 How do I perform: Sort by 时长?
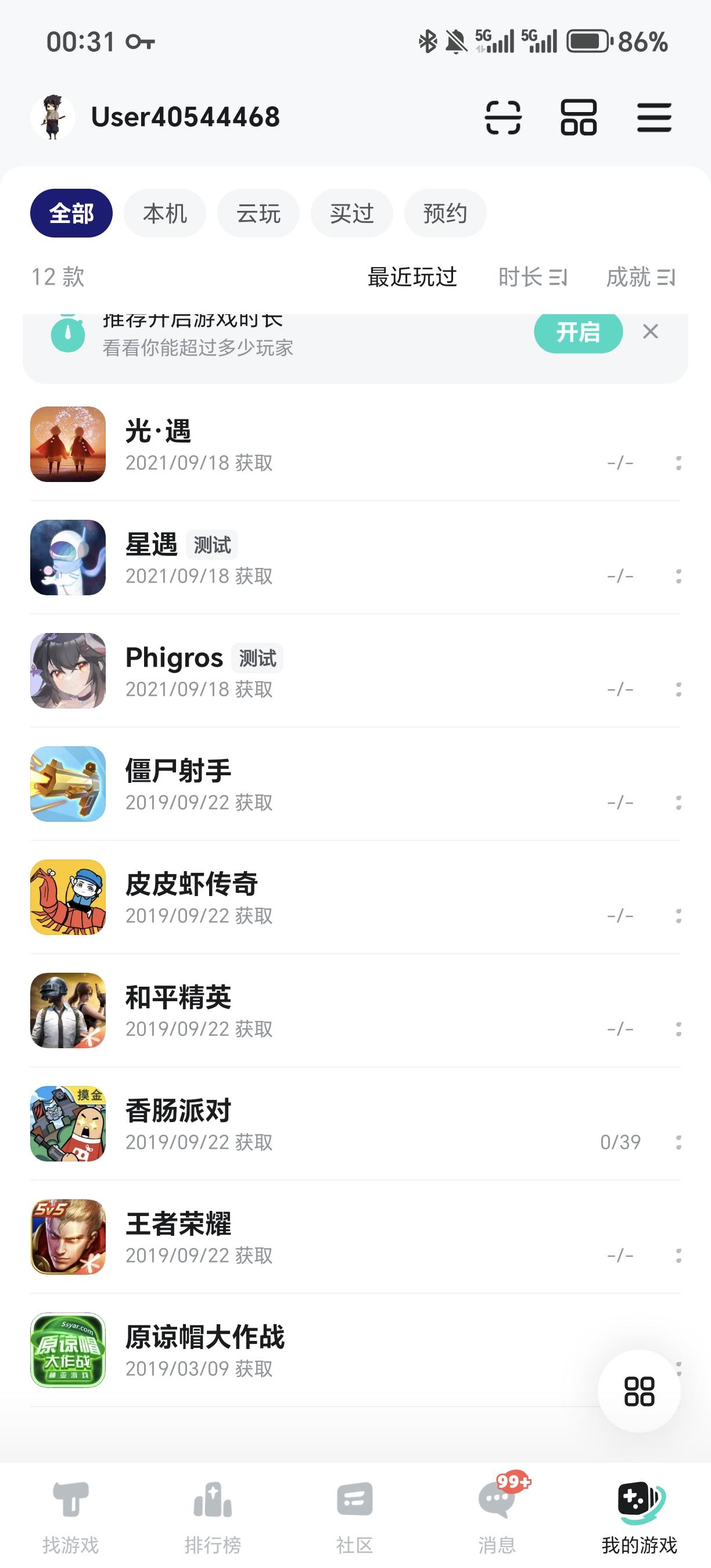coord(532,278)
